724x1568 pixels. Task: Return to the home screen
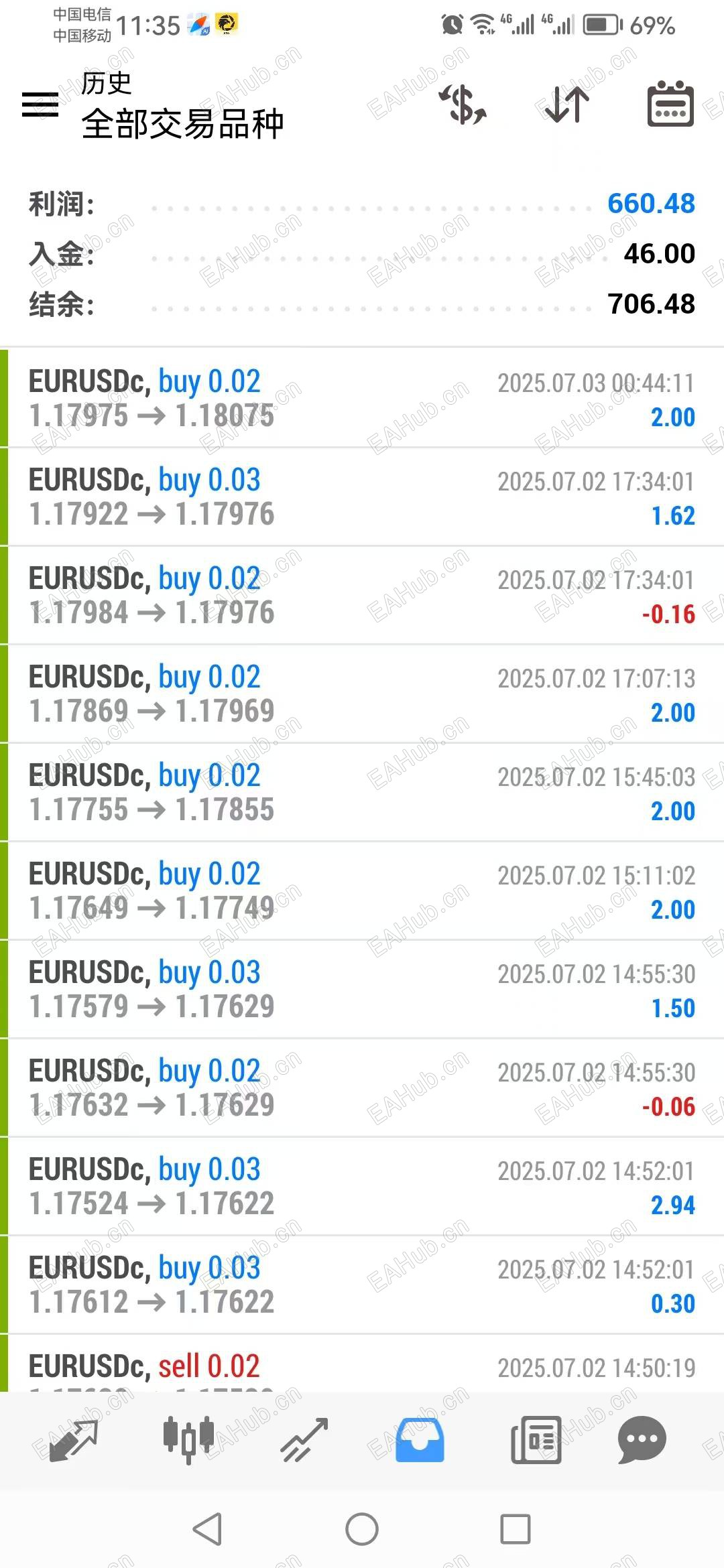click(362, 1530)
